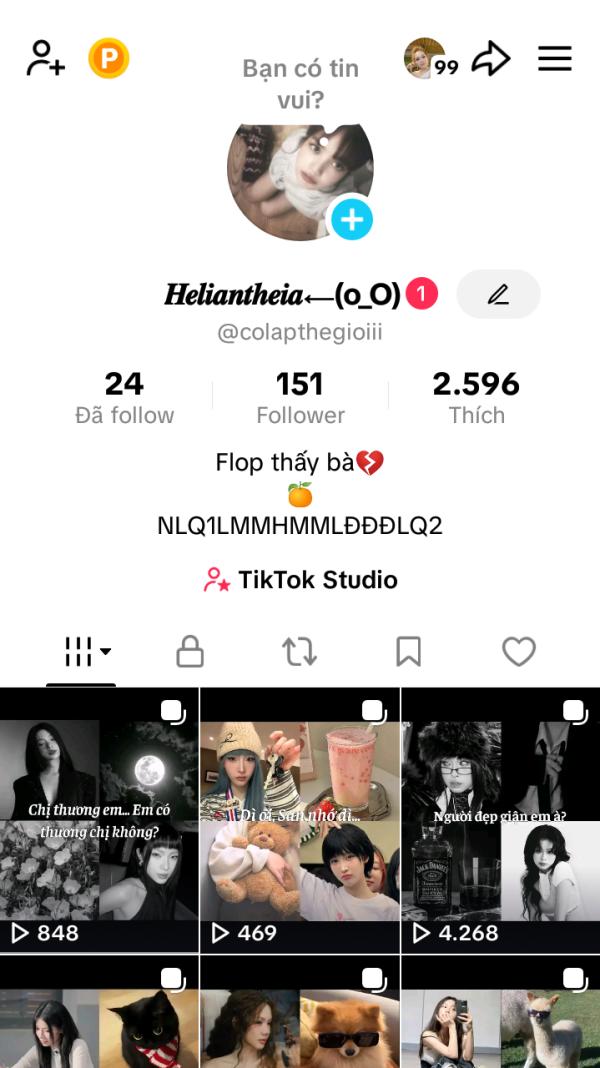Open the video with 4.268 views
This screenshot has height=1068, width=600.
500,820
